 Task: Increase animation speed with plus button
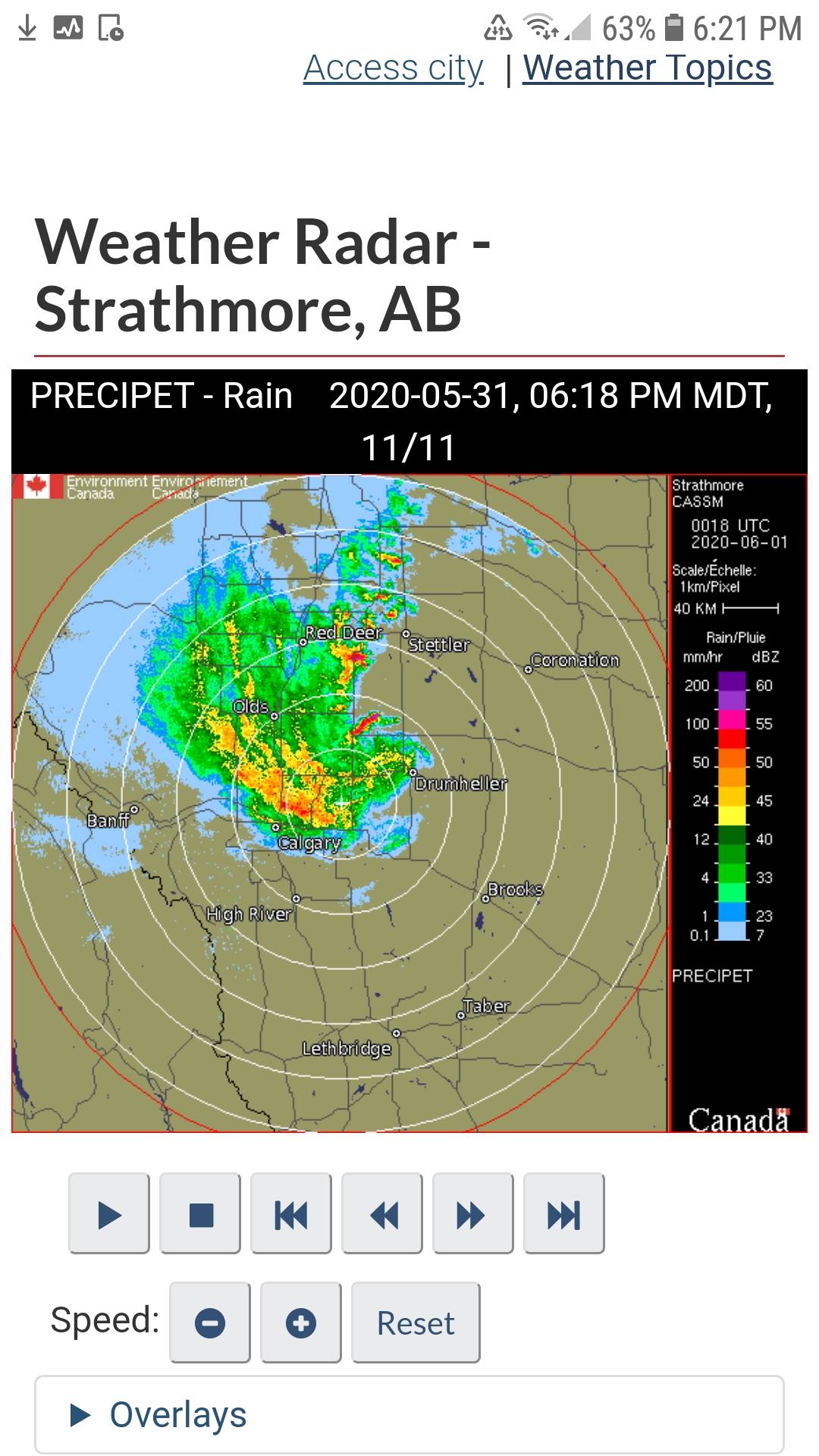click(x=301, y=1323)
